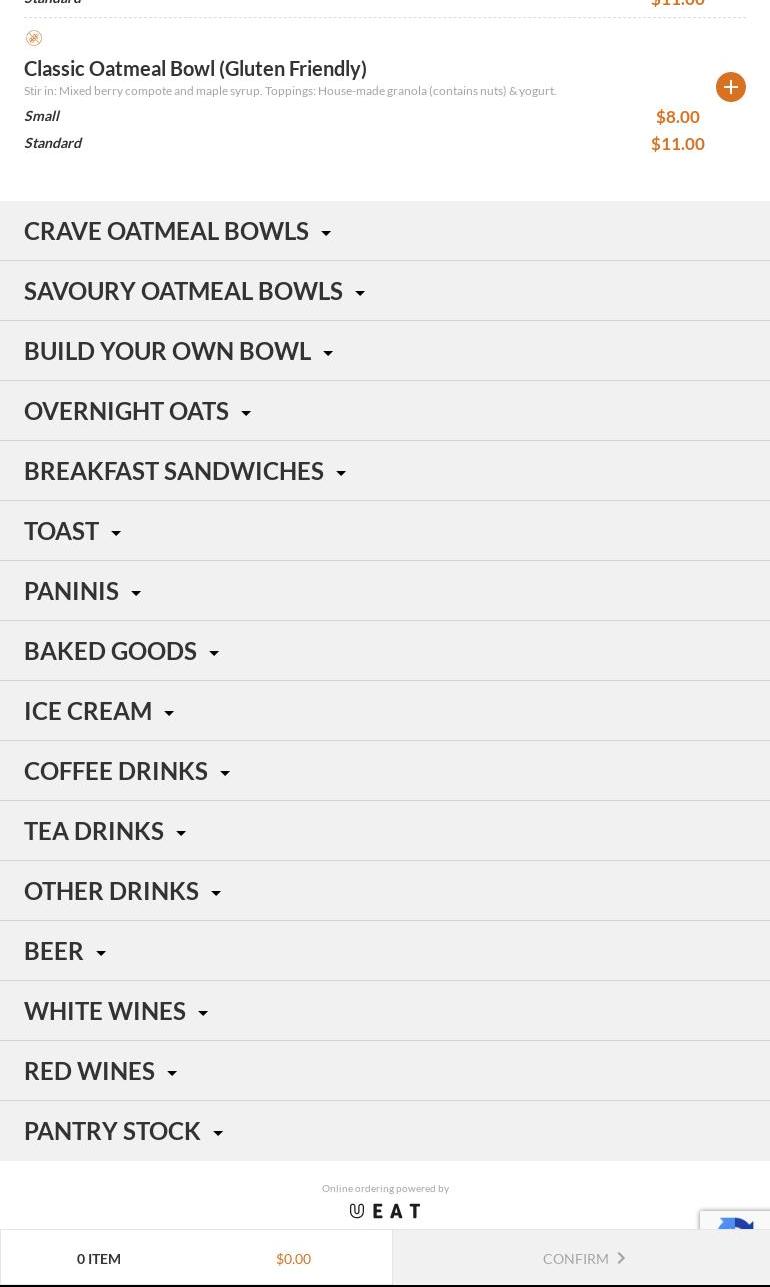770x1287 pixels.
Task: Show the Beer selection
Action: 65,951
